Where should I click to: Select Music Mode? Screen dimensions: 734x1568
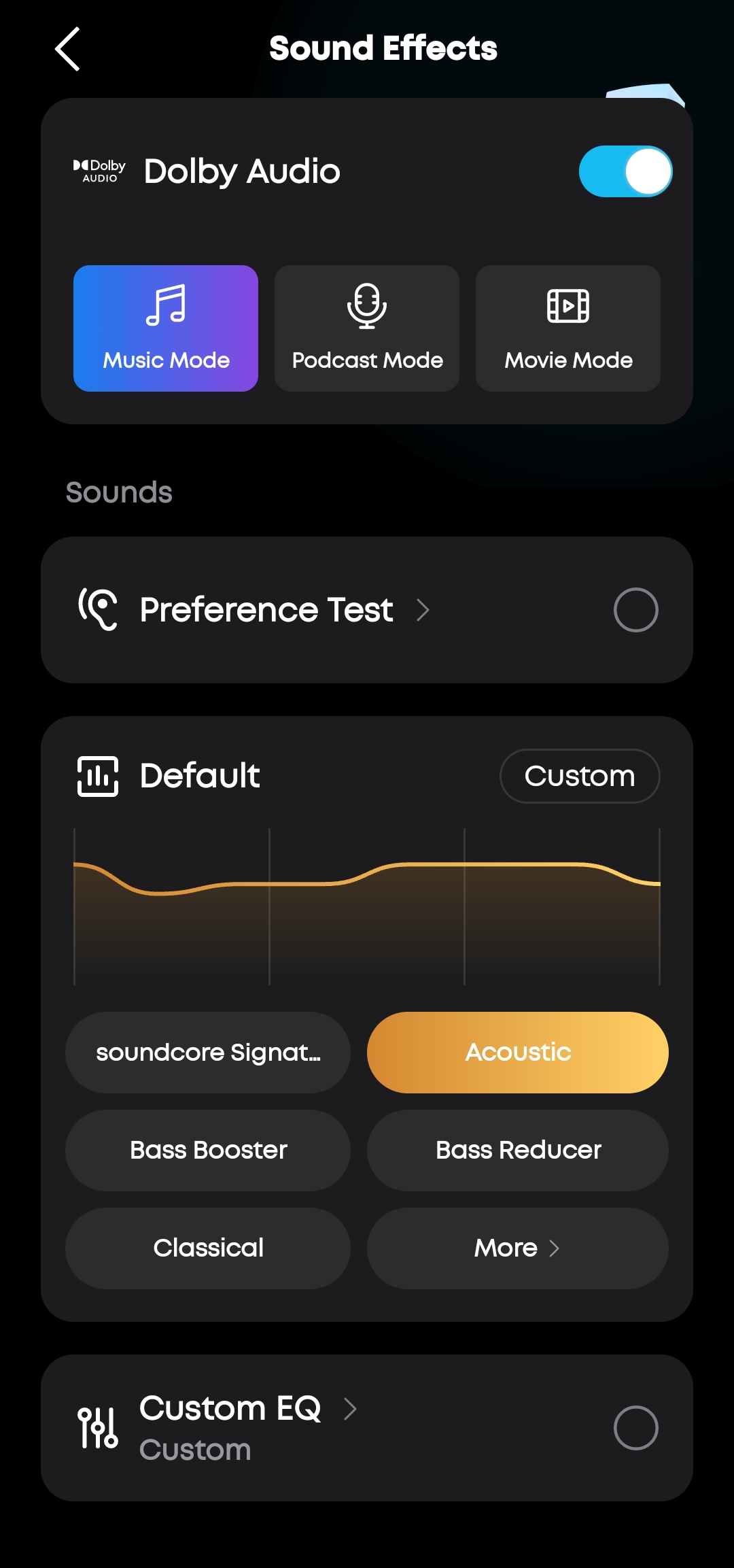(x=166, y=328)
